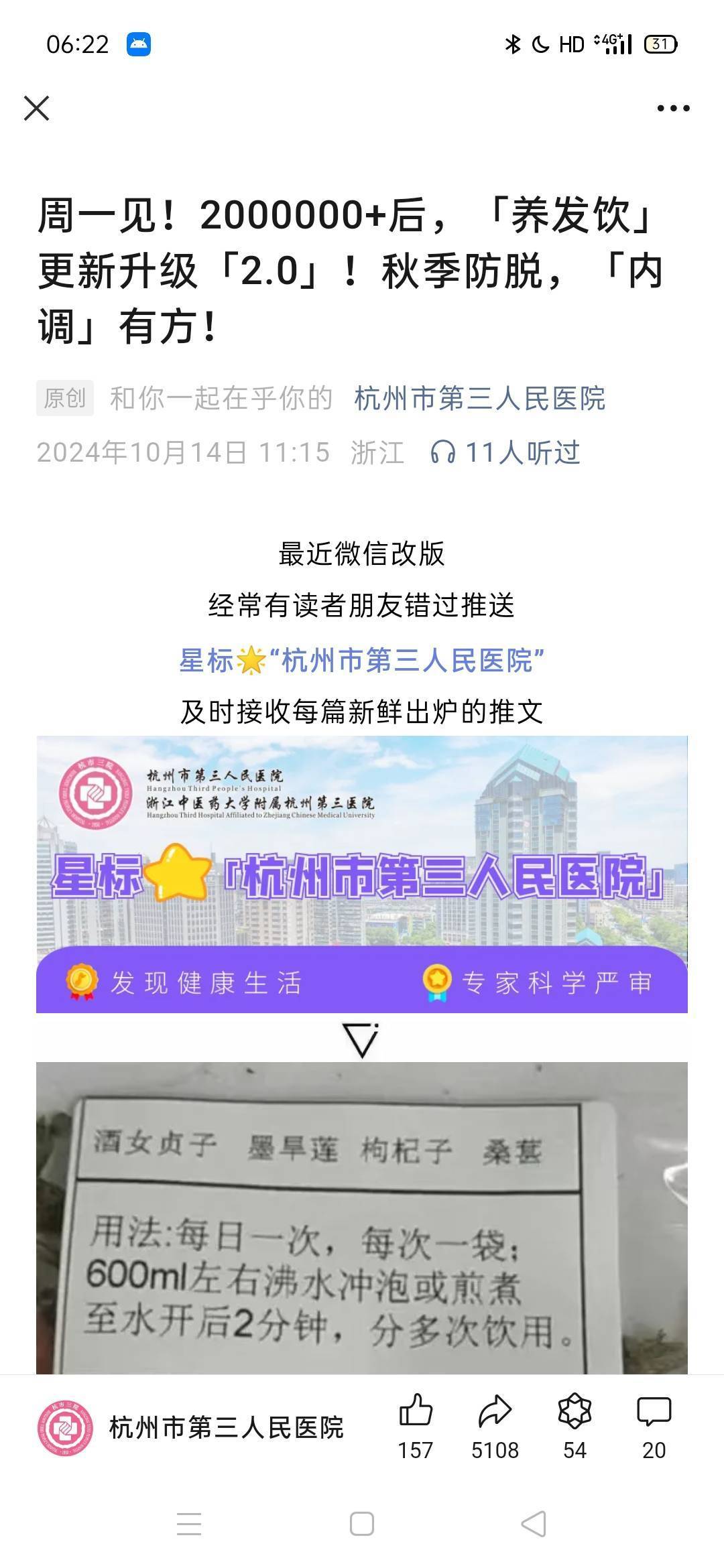Tap the headphone icon to listen to the article
This screenshot has width=724, height=1568.
tap(445, 453)
